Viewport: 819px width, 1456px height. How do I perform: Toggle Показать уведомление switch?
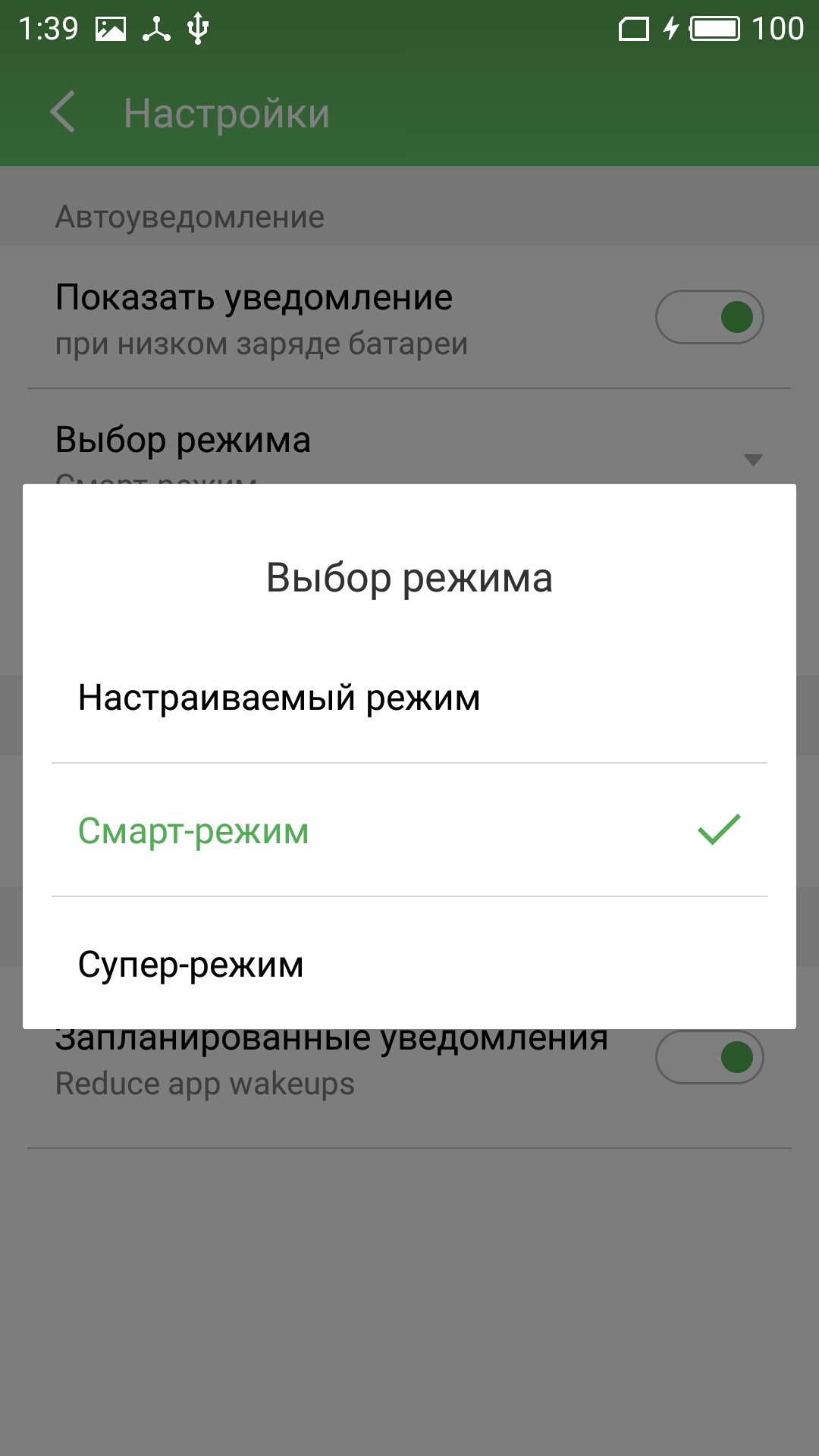pos(709,317)
